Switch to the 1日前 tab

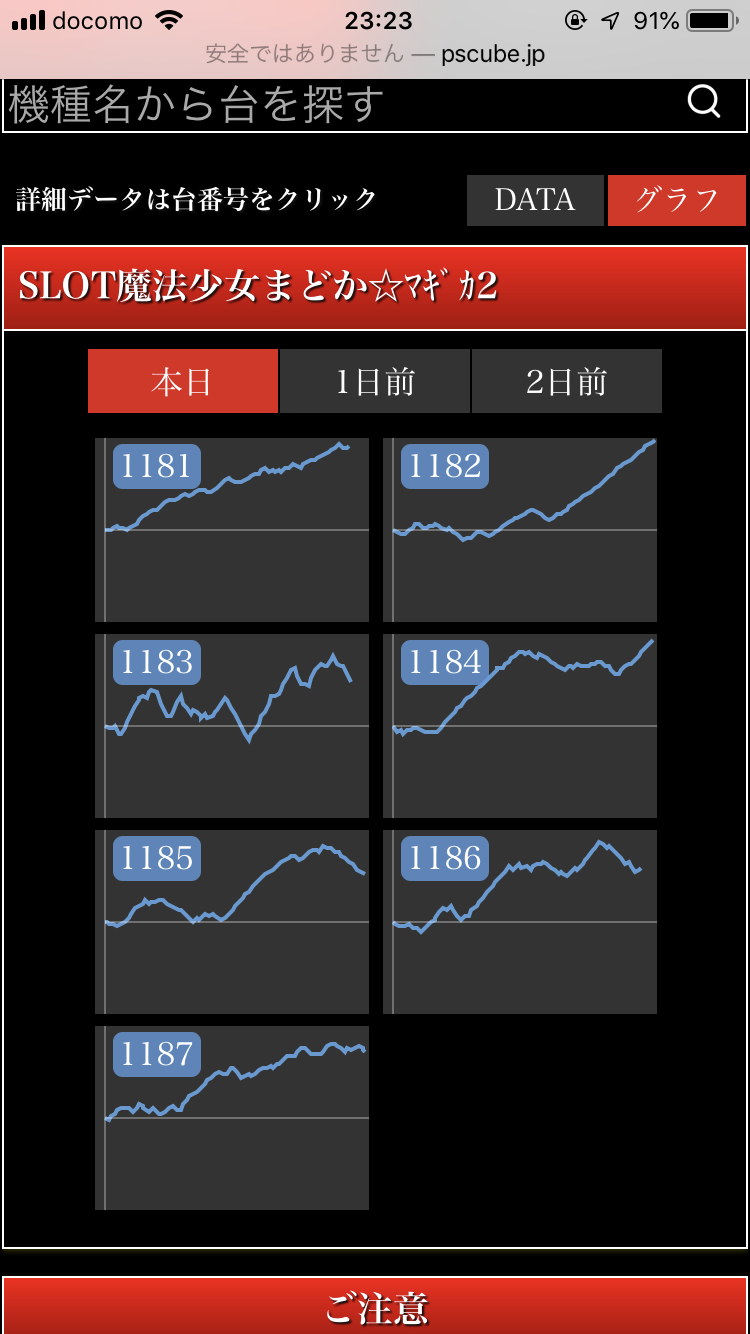pyautogui.click(x=375, y=381)
